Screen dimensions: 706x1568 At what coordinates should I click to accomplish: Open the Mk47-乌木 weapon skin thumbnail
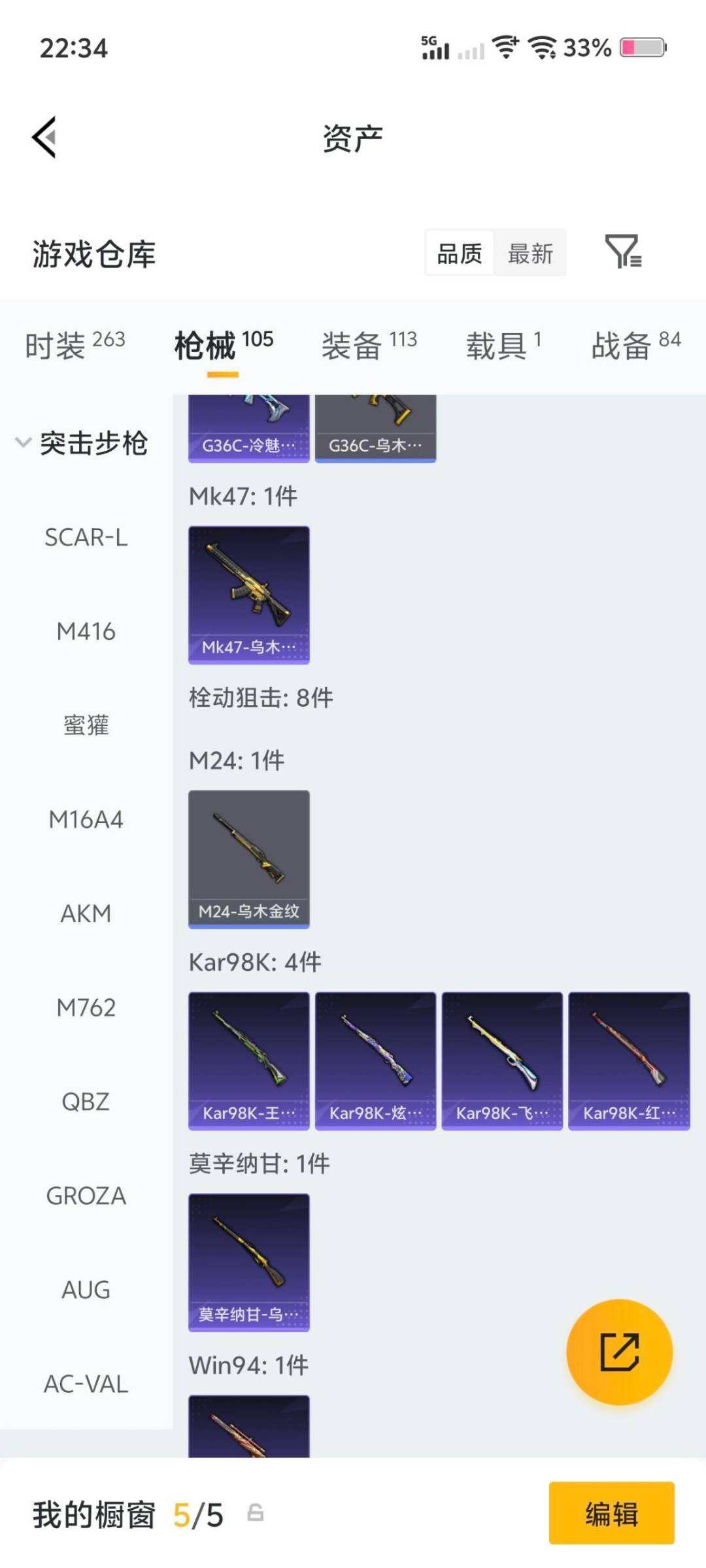coord(248,593)
